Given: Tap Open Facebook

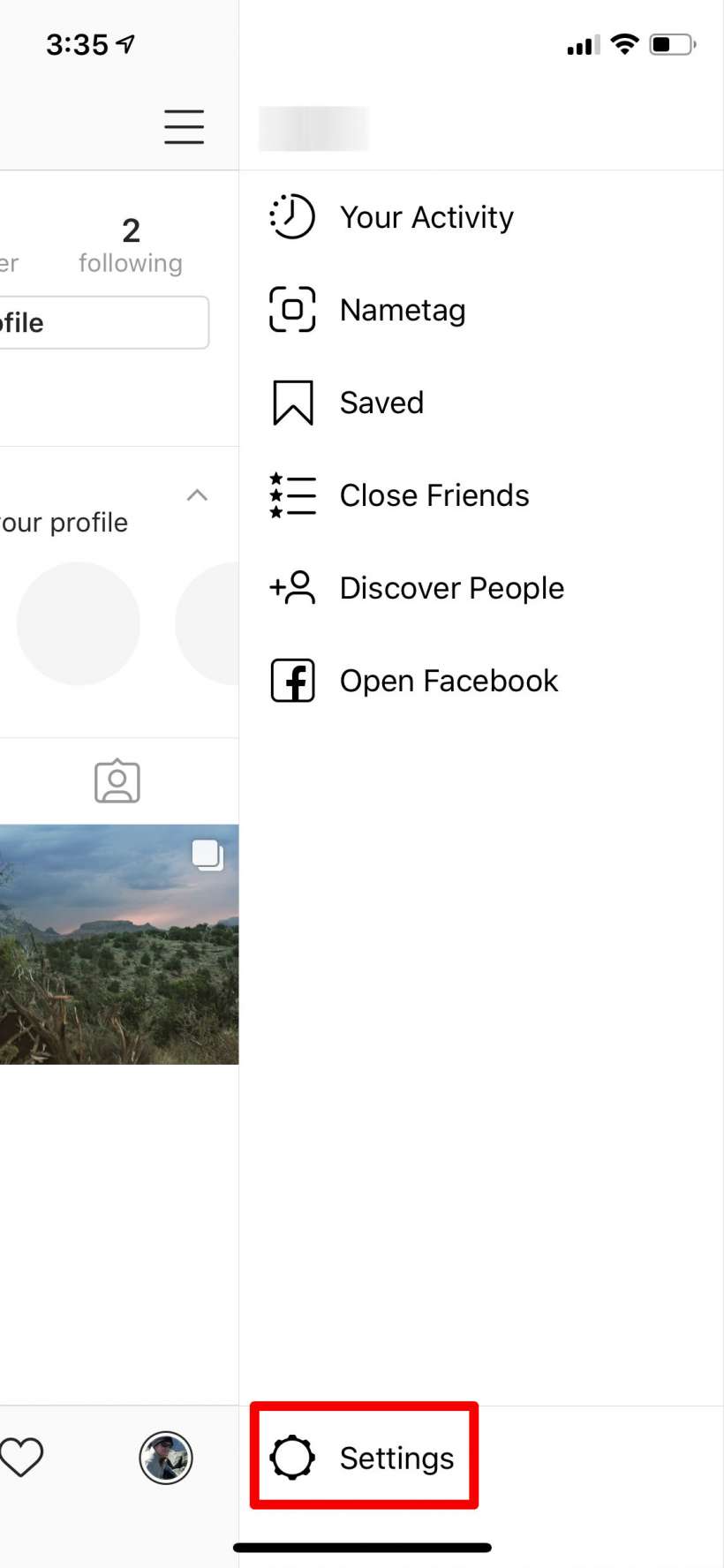Looking at the screenshot, I should 449,681.
